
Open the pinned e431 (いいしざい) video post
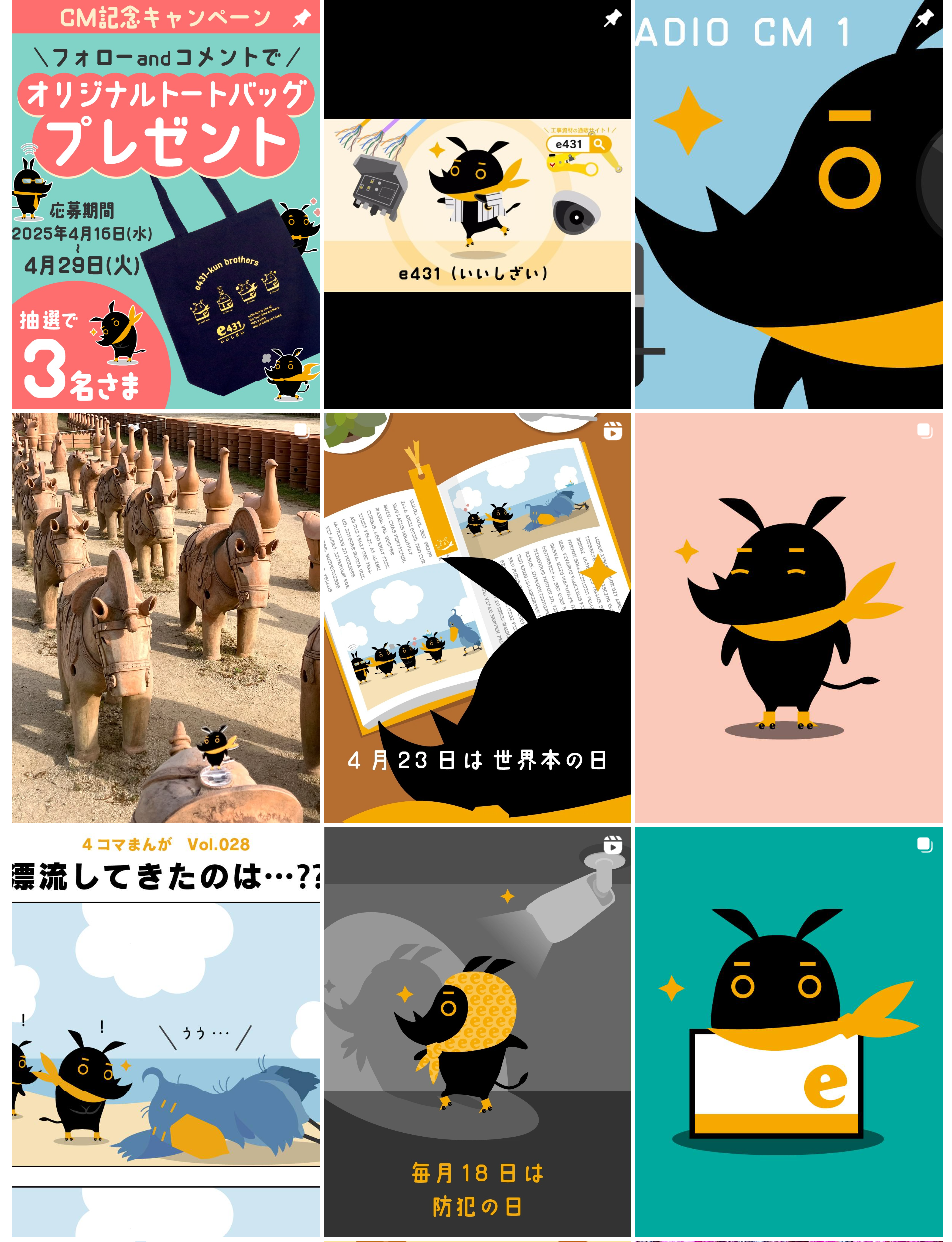click(x=477, y=204)
